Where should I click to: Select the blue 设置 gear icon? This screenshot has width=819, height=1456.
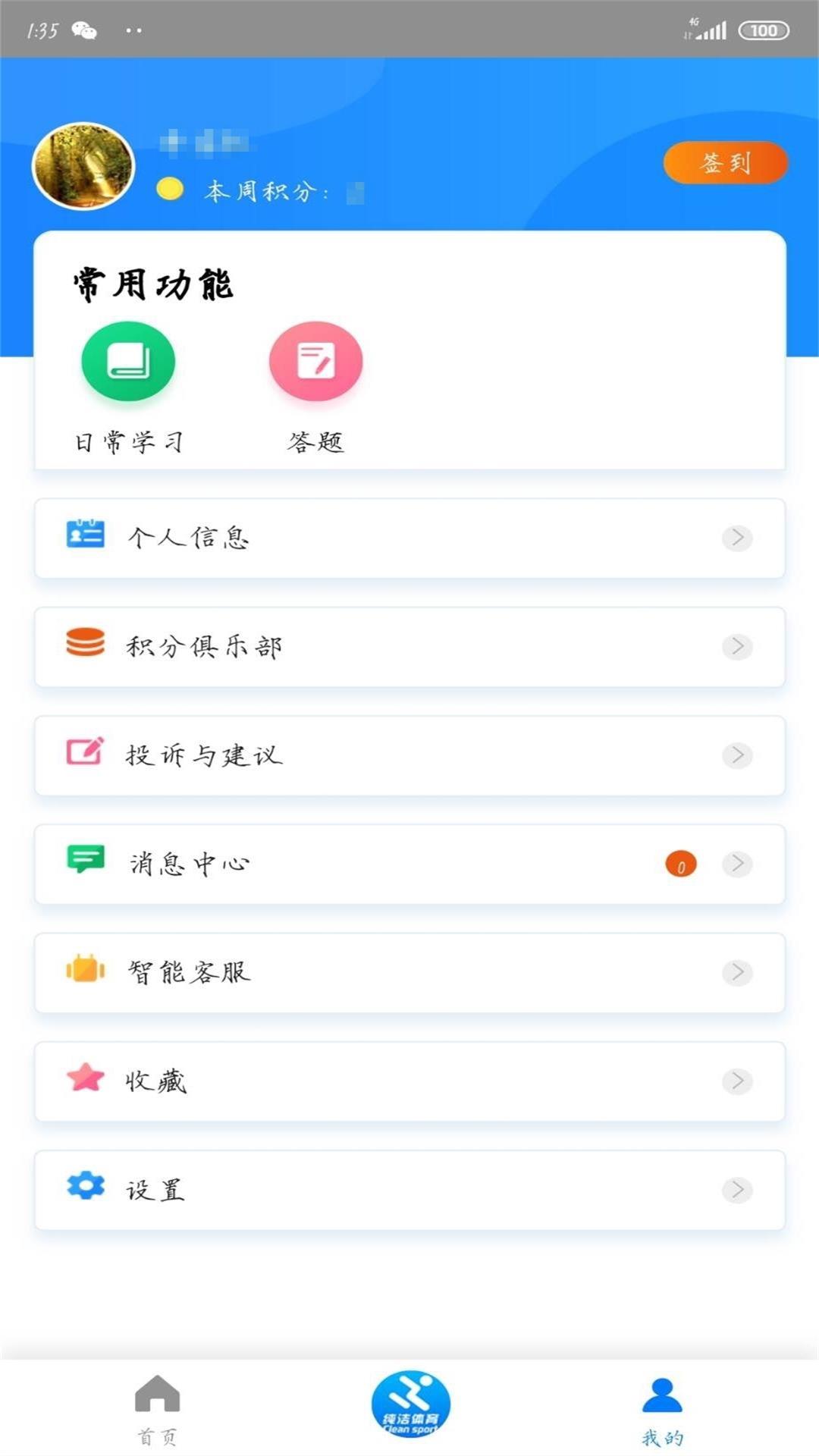[87, 1188]
